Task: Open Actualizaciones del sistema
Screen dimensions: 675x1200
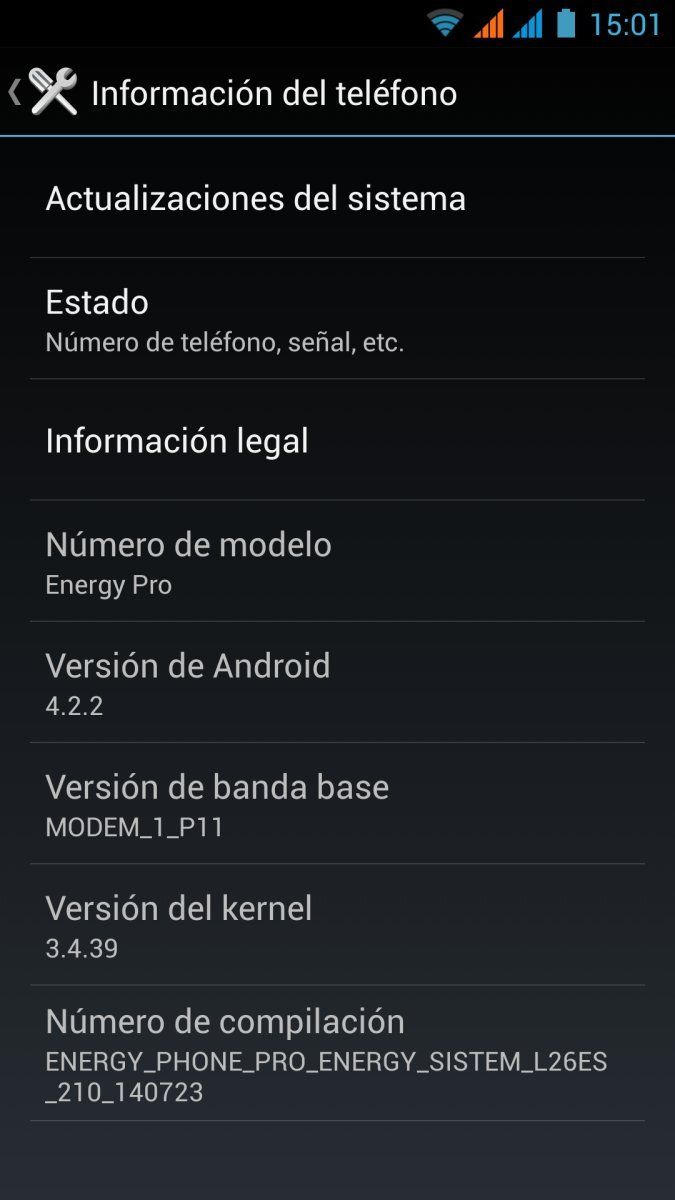Action: [x=337, y=198]
